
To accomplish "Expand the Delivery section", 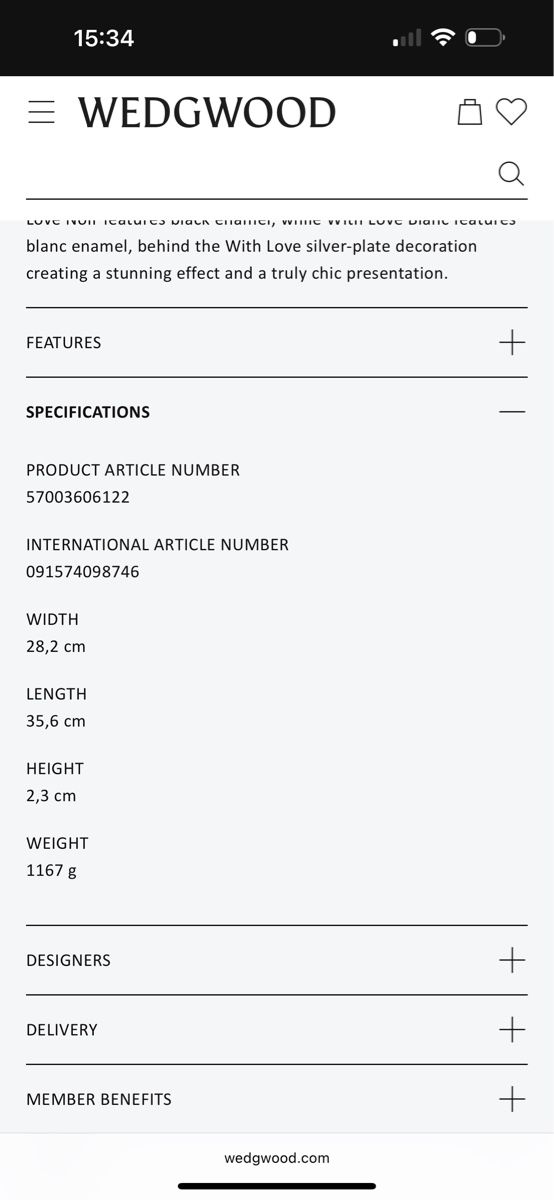I will coord(276,1030).
